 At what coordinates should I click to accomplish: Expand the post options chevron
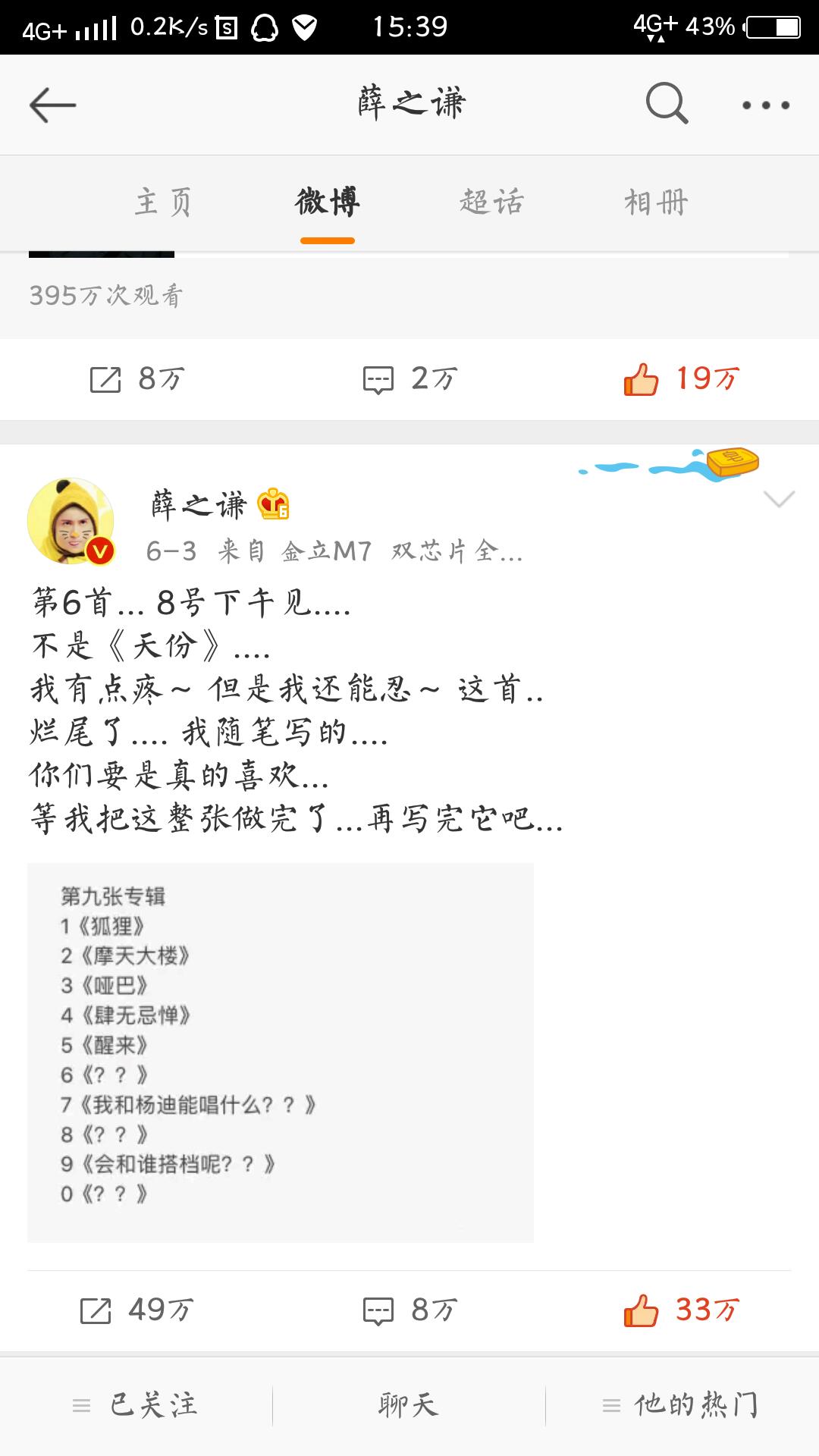click(779, 498)
